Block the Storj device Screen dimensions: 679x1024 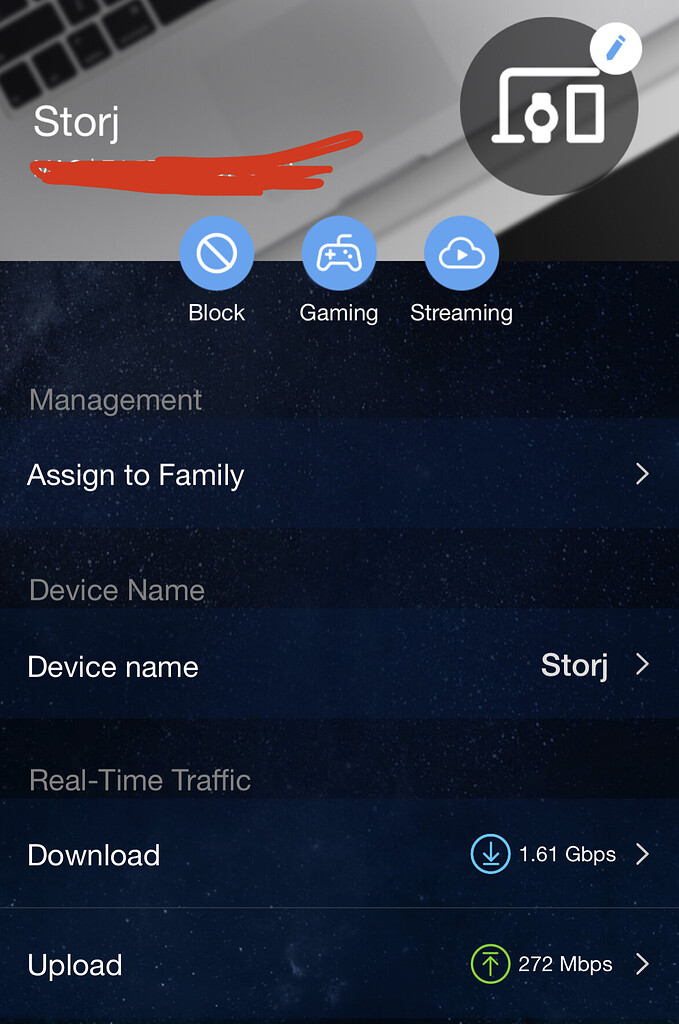coord(216,254)
